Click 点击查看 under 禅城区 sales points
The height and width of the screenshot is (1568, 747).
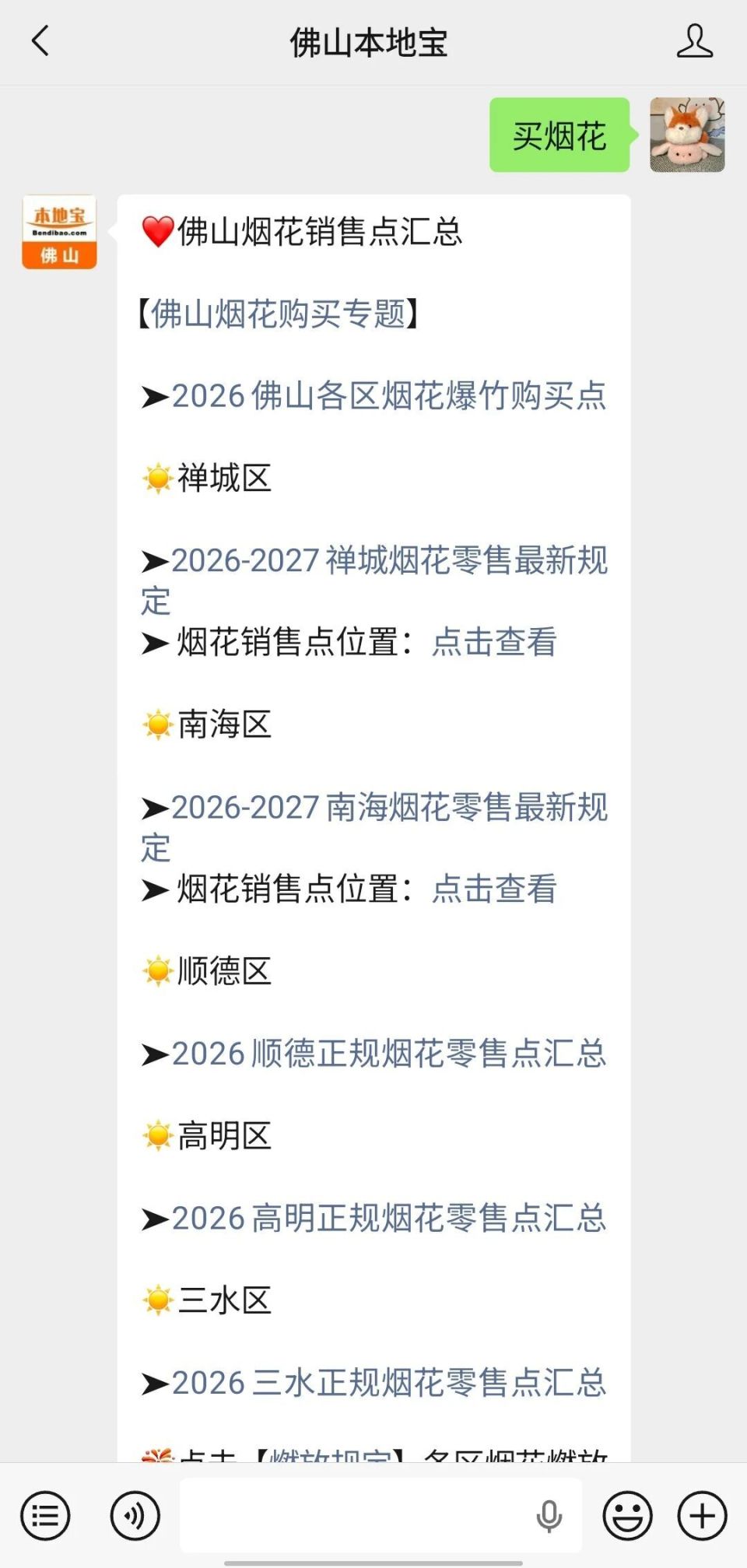(494, 644)
